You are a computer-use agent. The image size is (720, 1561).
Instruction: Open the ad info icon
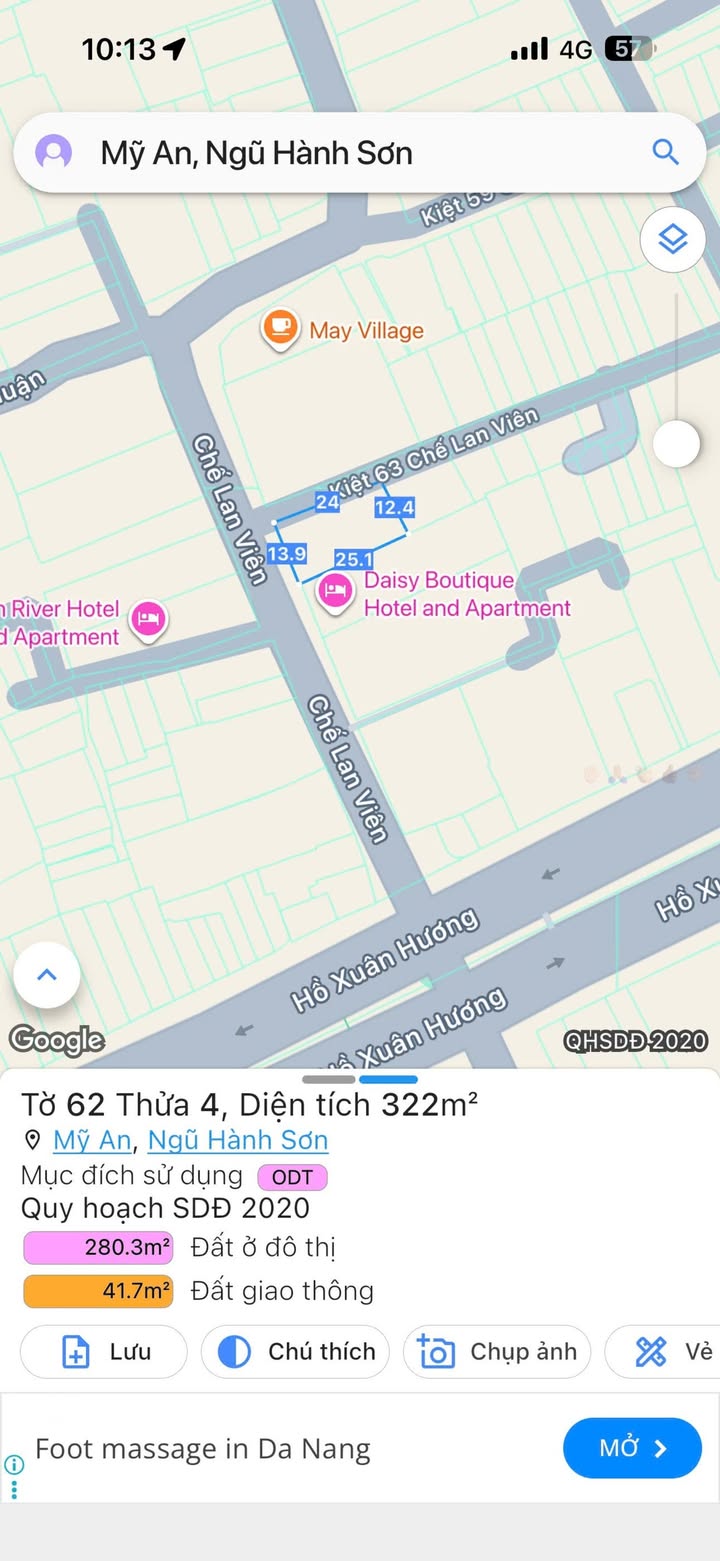[x=13, y=1464]
